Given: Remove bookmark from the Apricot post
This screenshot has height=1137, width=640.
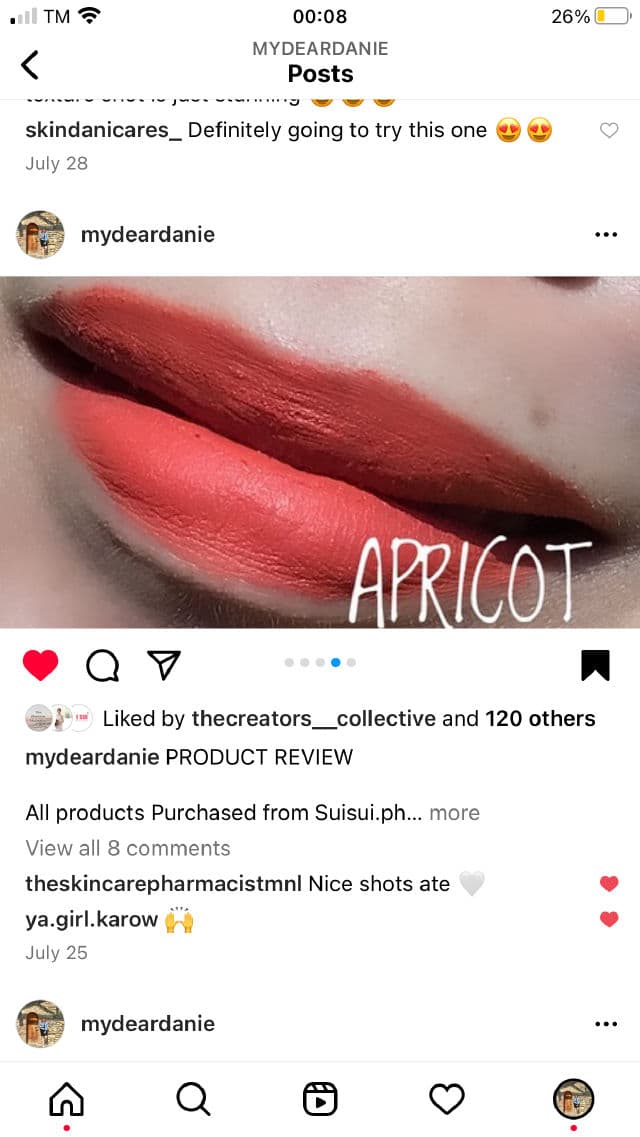Looking at the screenshot, I should pos(595,665).
